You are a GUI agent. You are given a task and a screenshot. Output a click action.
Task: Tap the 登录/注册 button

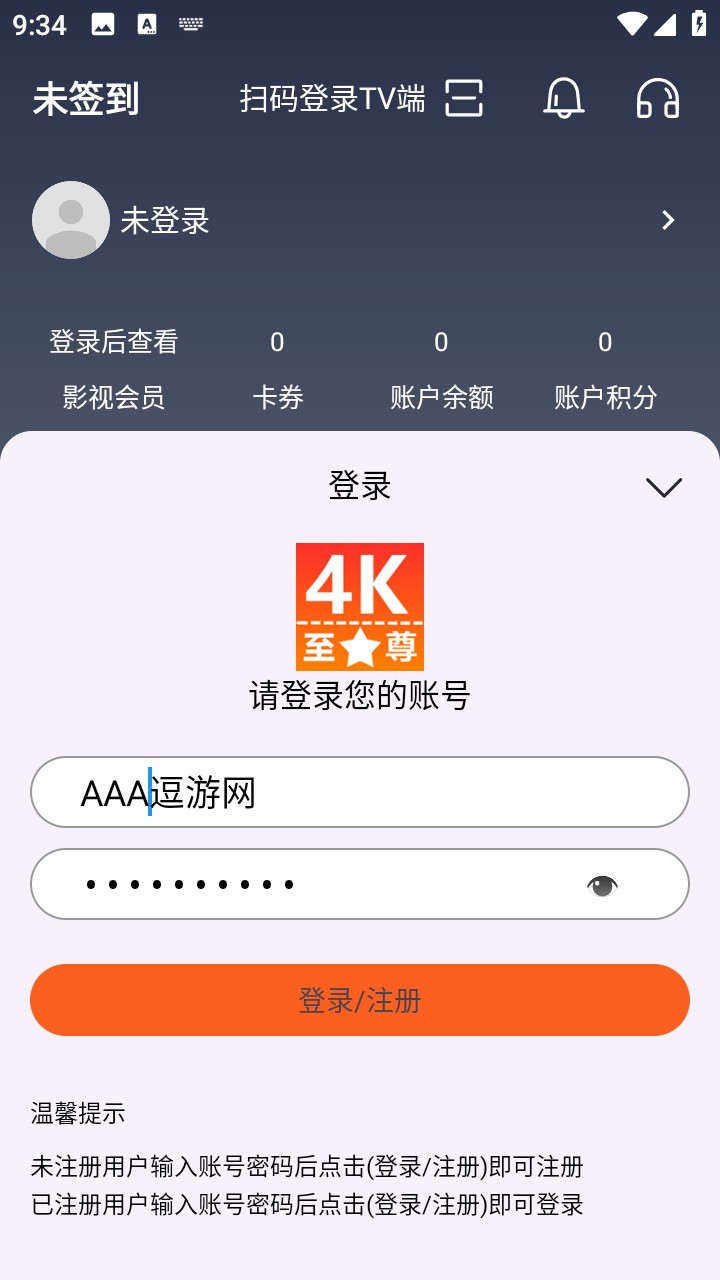pos(360,1000)
